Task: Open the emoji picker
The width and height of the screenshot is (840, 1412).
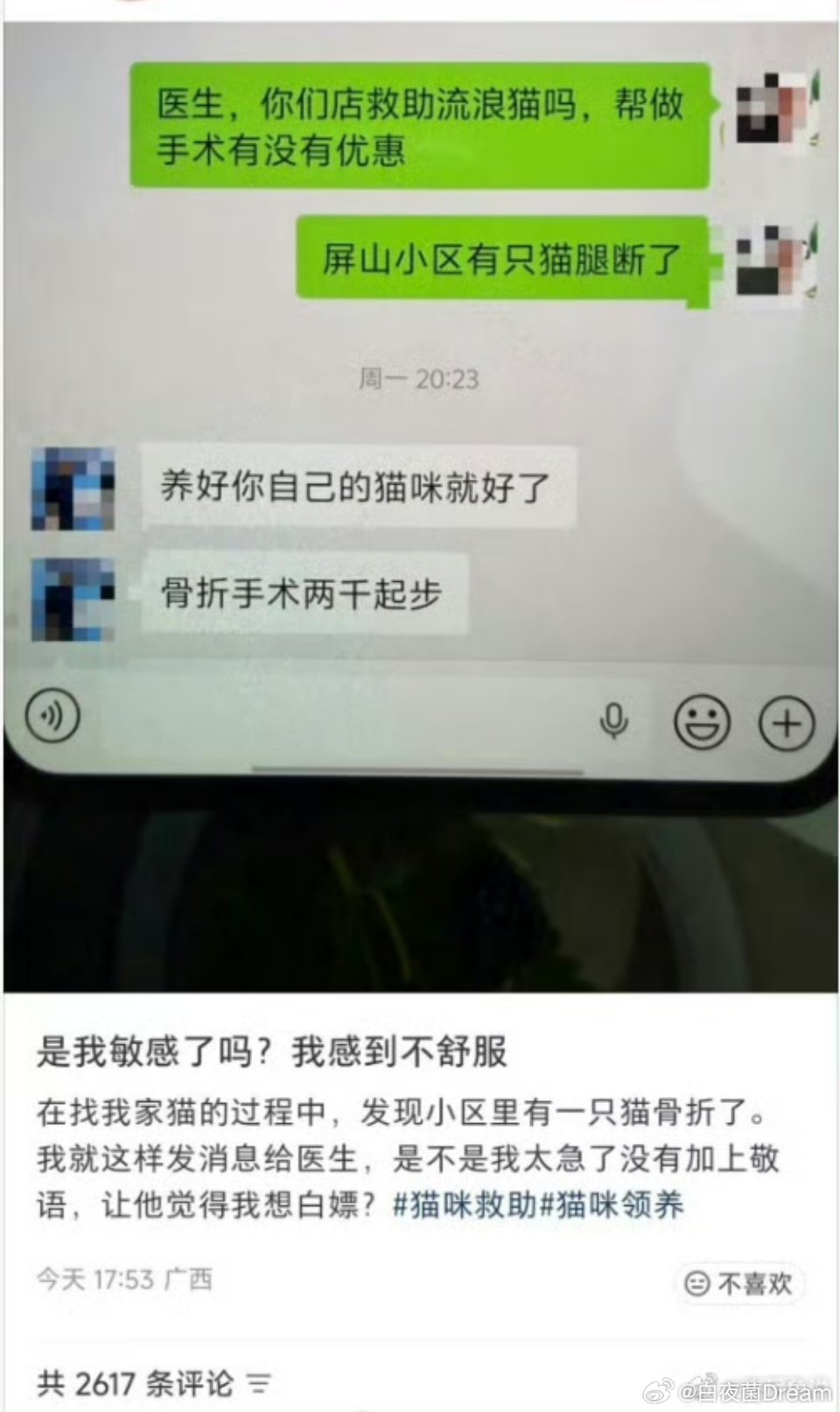Action: pos(701,720)
